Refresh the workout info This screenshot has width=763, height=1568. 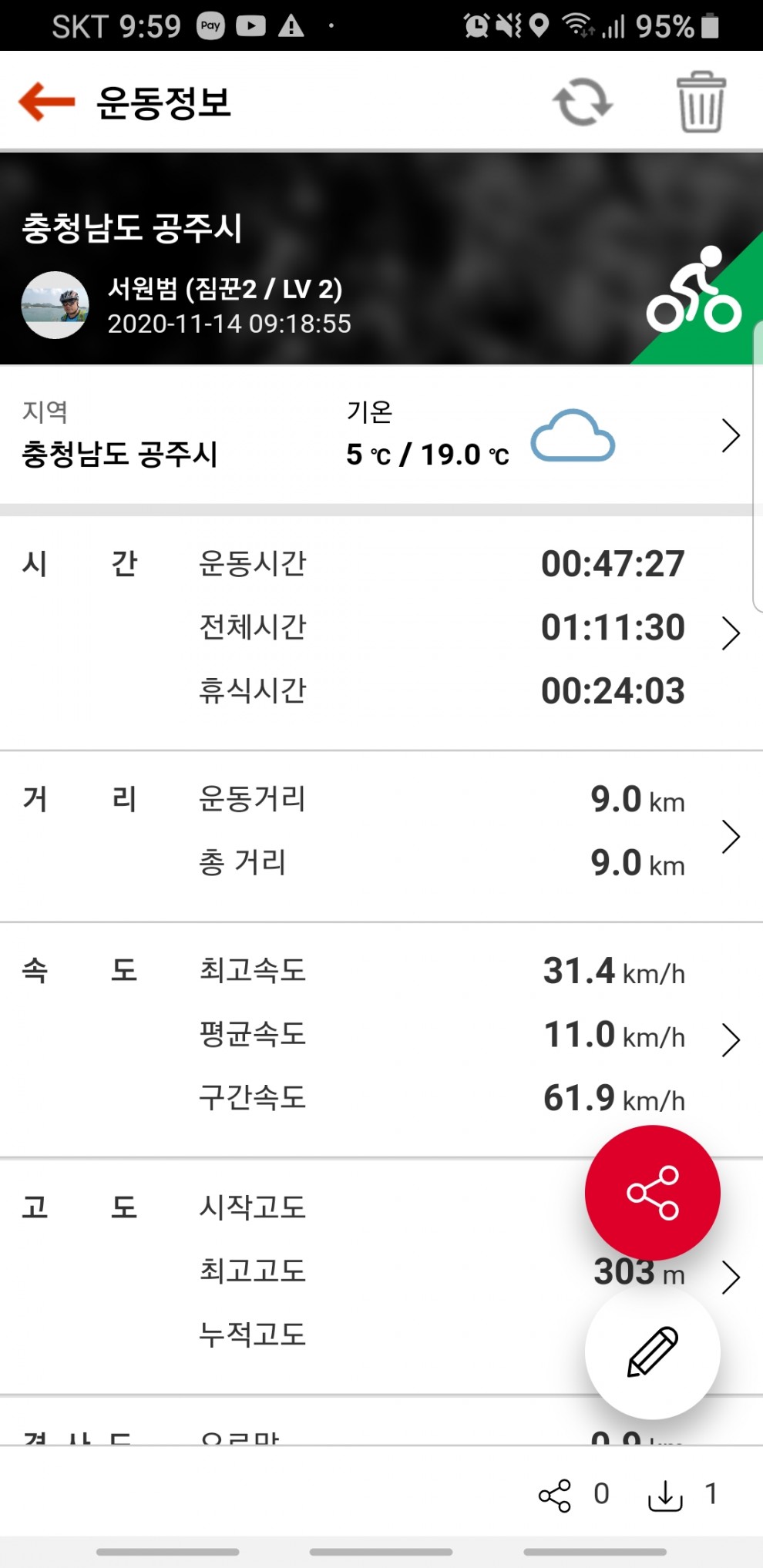583,102
